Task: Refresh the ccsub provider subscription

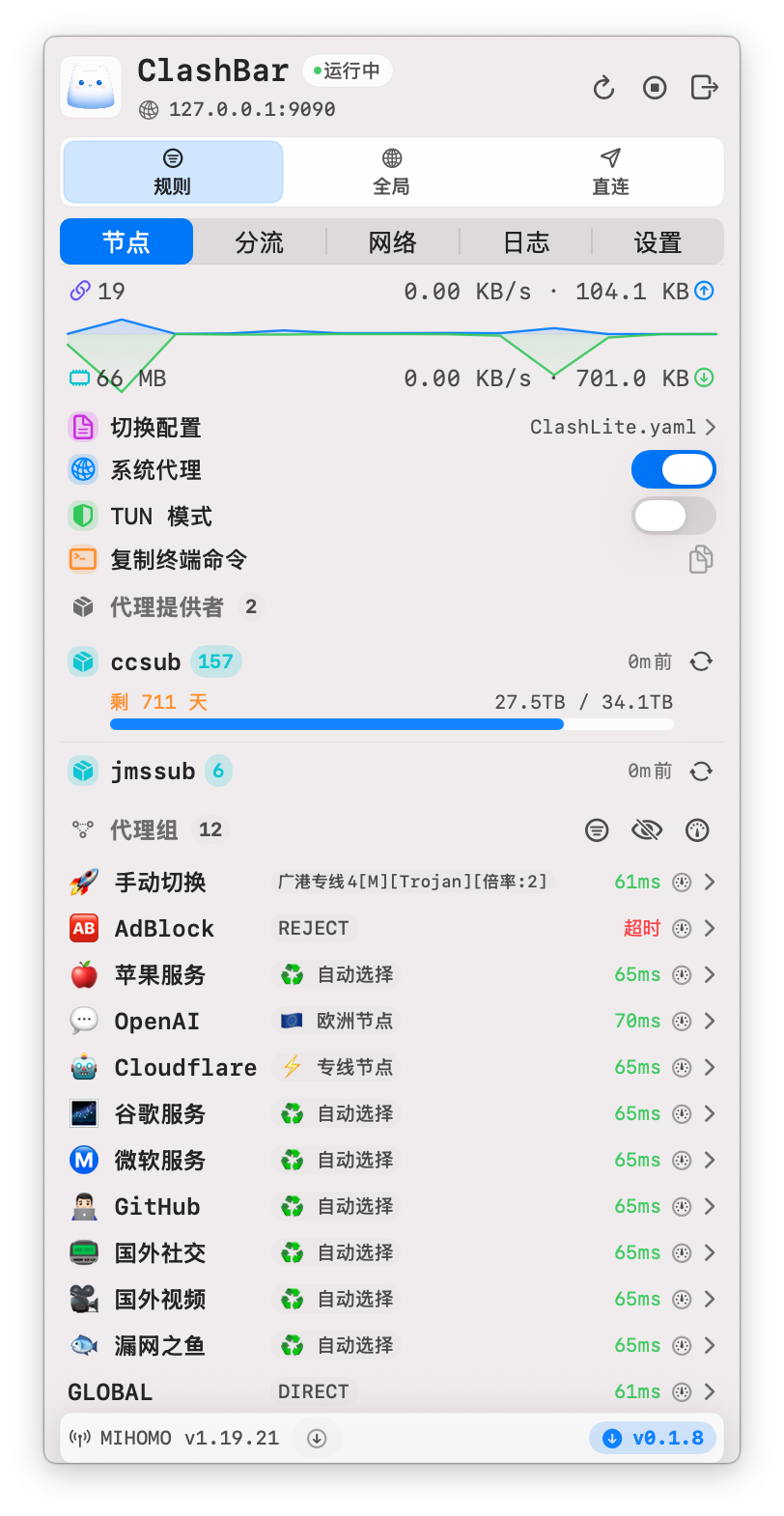Action: click(x=701, y=660)
